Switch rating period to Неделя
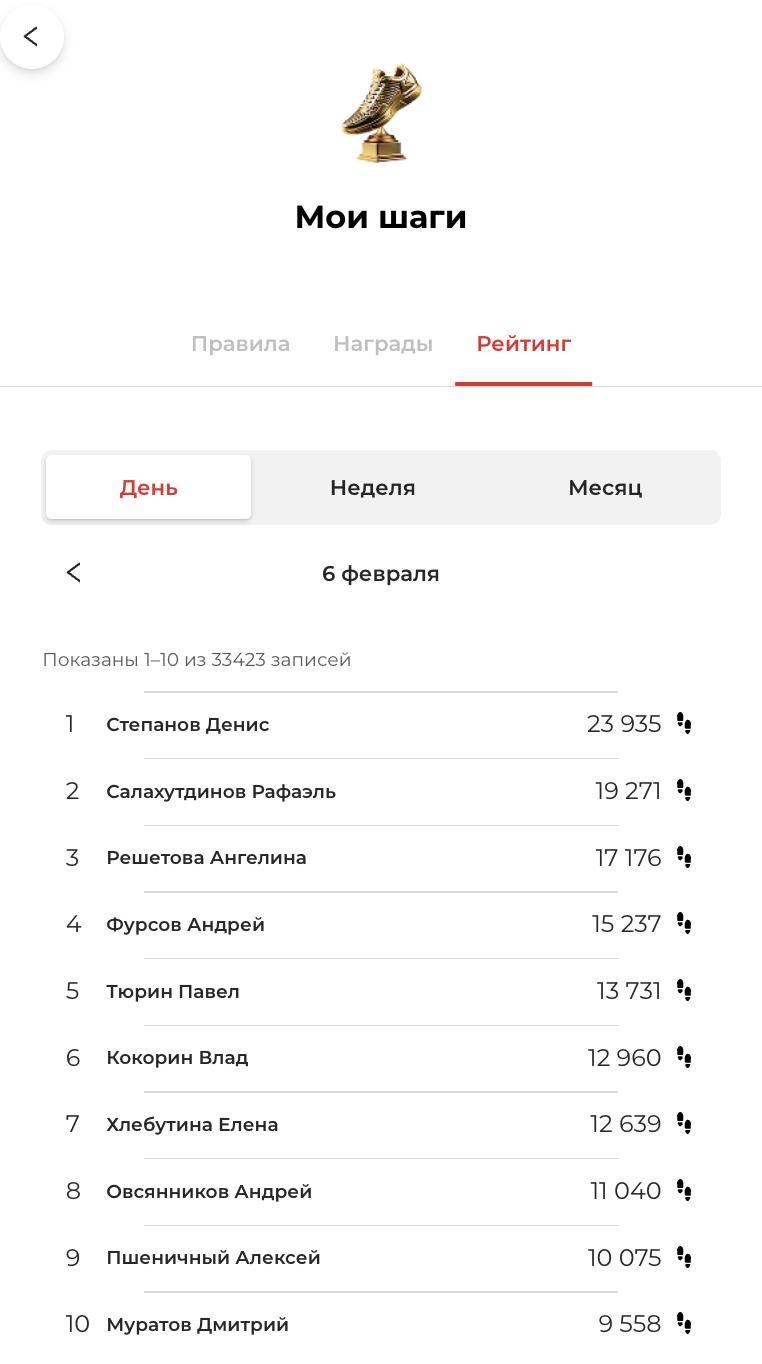762x1364 pixels. coord(372,488)
